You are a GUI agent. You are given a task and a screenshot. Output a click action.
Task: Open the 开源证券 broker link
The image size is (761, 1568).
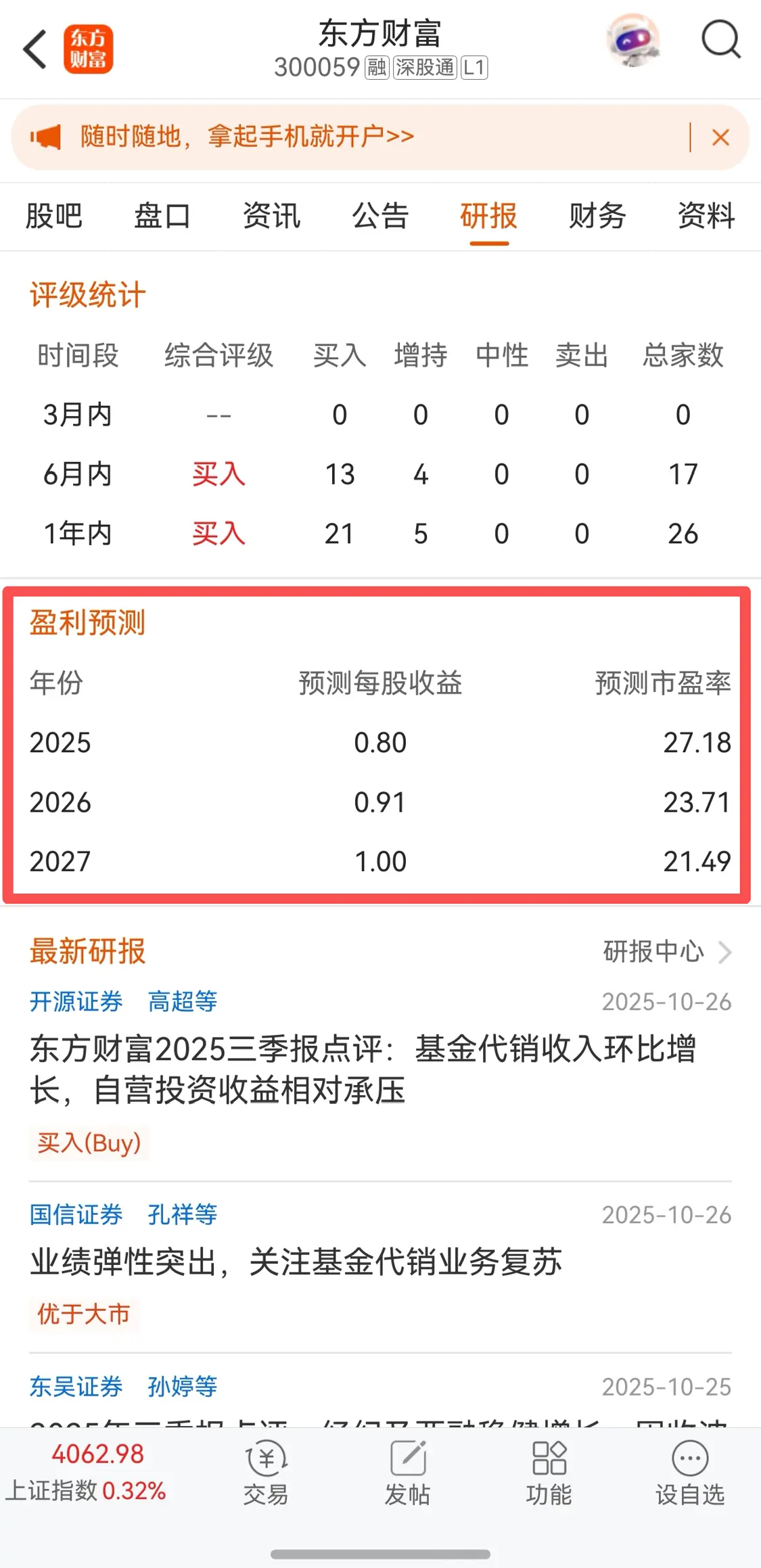click(76, 1002)
